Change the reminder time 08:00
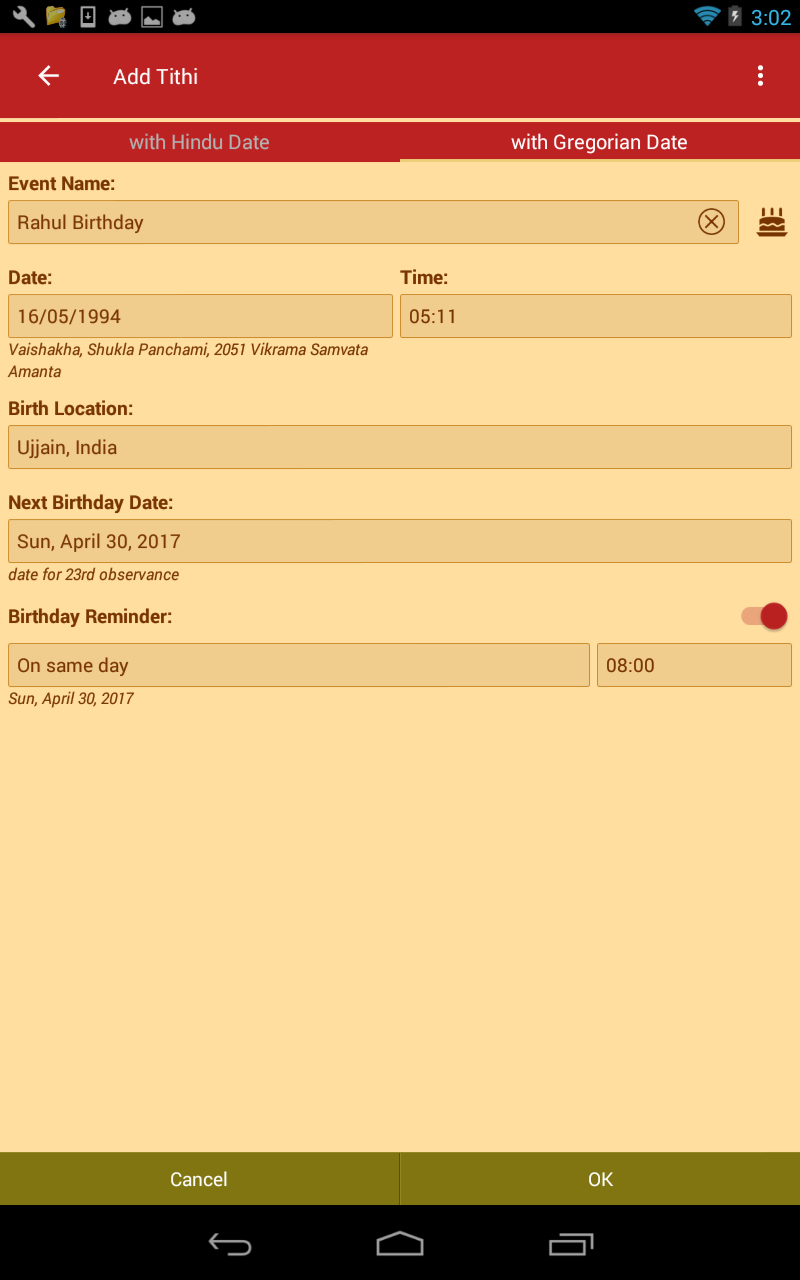This screenshot has height=1280, width=800. tap(694, 665)
